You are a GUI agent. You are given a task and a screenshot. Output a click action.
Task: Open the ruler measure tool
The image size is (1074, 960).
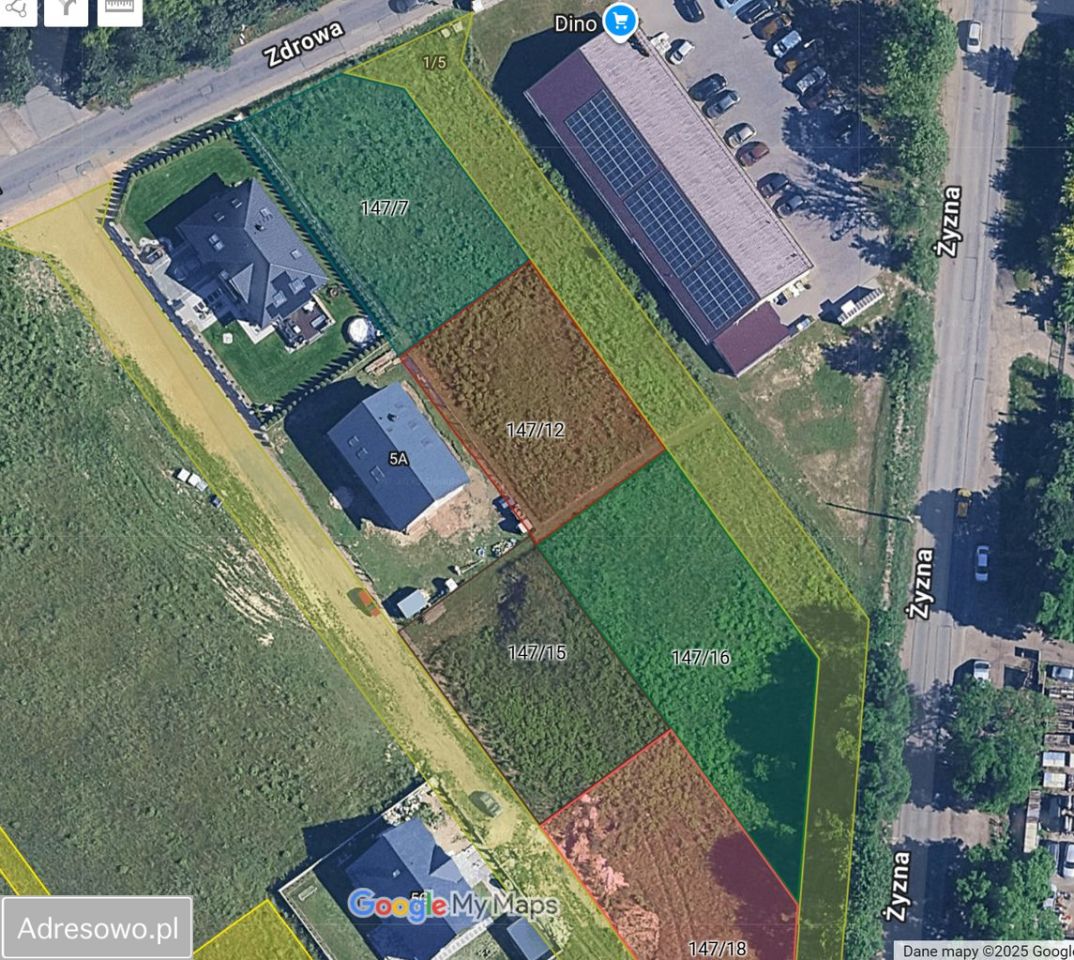coord(119,8)
